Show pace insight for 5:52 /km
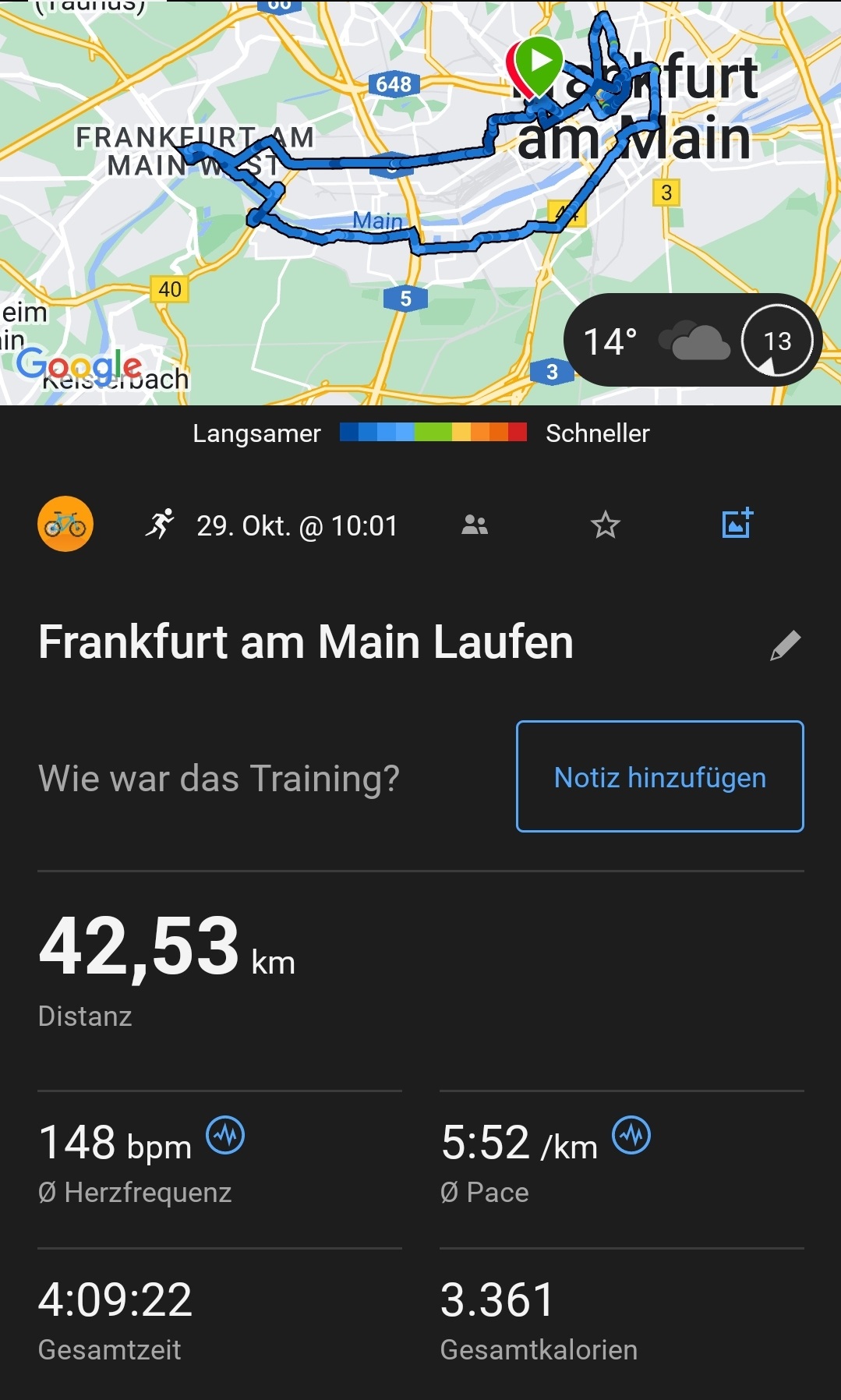 click(x=631, y=1136)
